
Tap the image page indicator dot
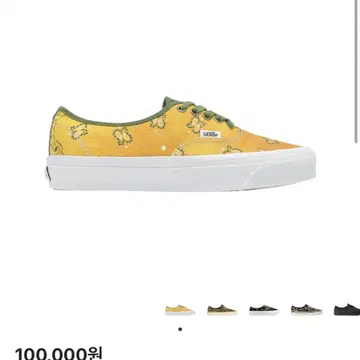[180, 329]
